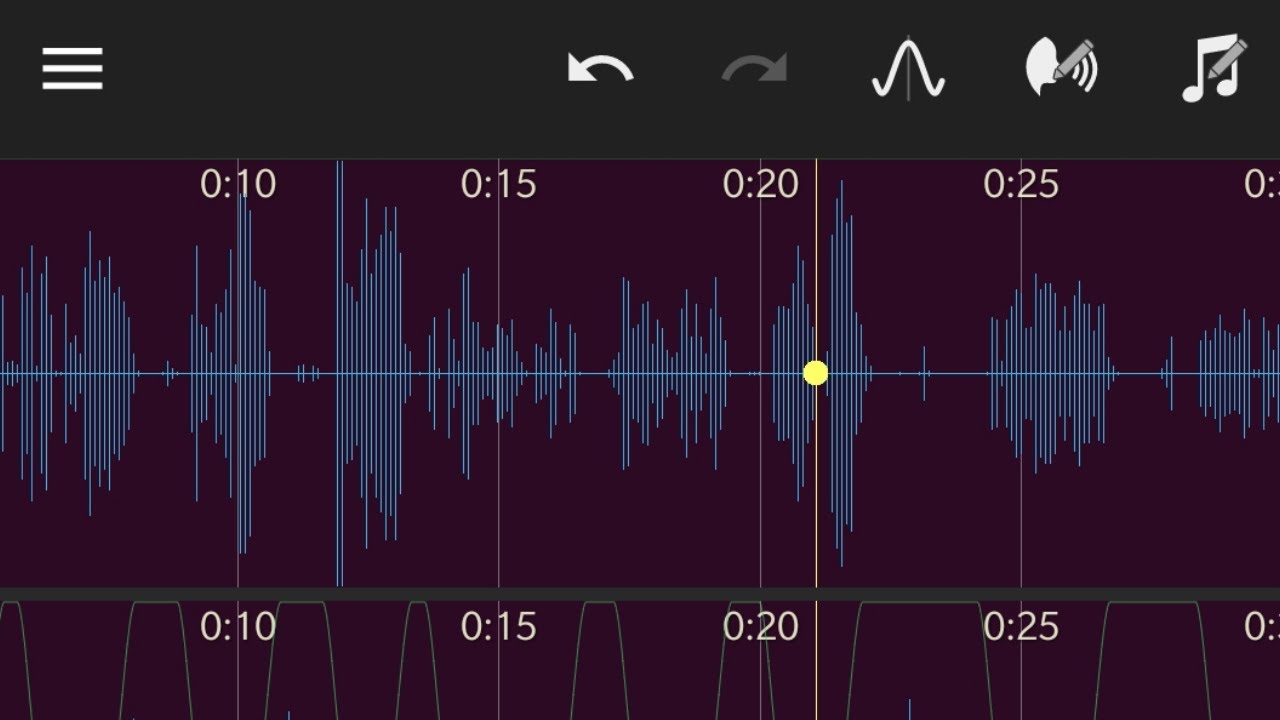Open the music note editing tool
Viewport: 1280px width, 720px height.
[x=1213, y=68]
